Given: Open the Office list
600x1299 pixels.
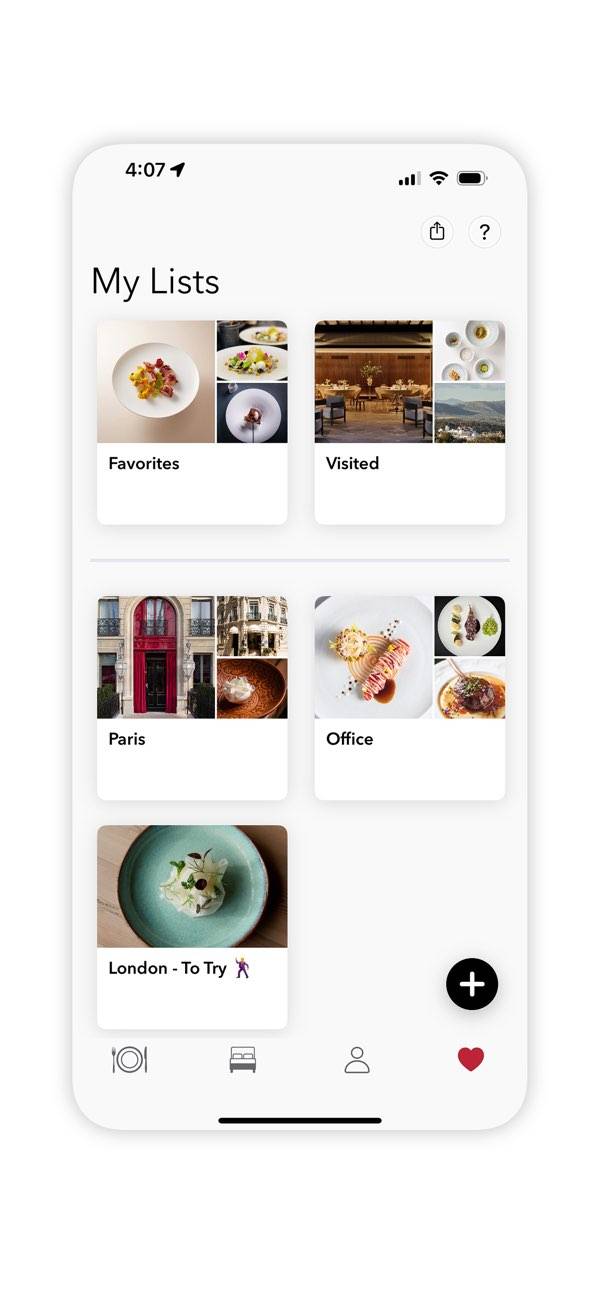Looking at the screenshot, I should tap(409, 697).
